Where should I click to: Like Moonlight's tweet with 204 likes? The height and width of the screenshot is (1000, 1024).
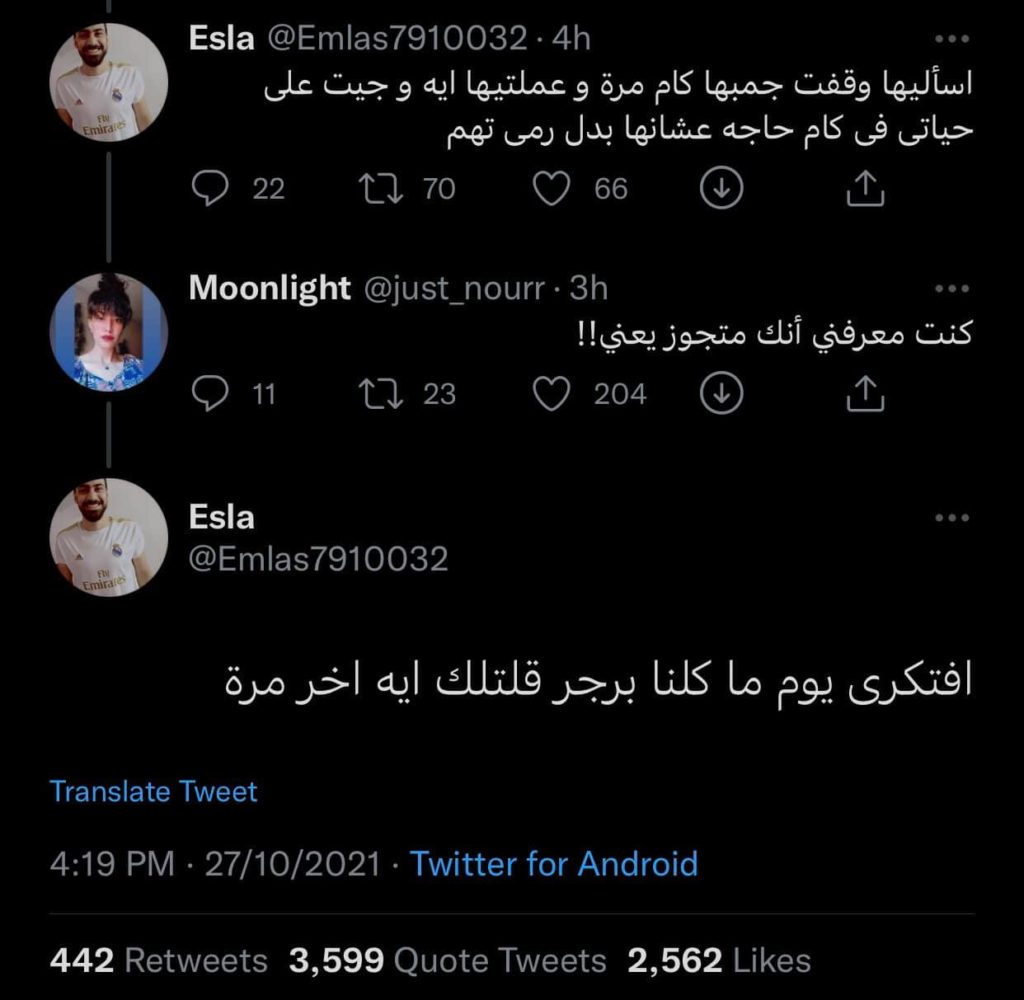(551, 394)
